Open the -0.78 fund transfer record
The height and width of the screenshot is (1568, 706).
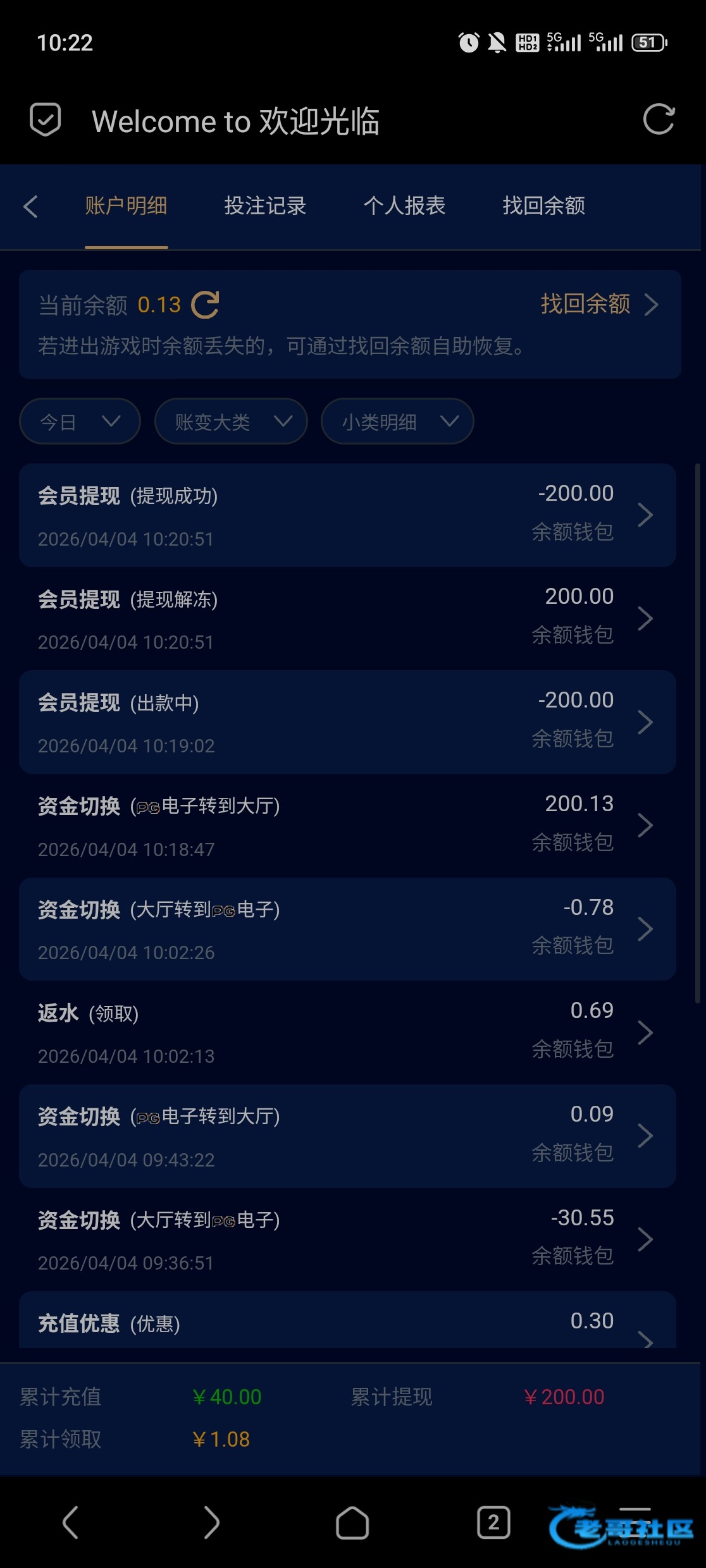point(347,929)
